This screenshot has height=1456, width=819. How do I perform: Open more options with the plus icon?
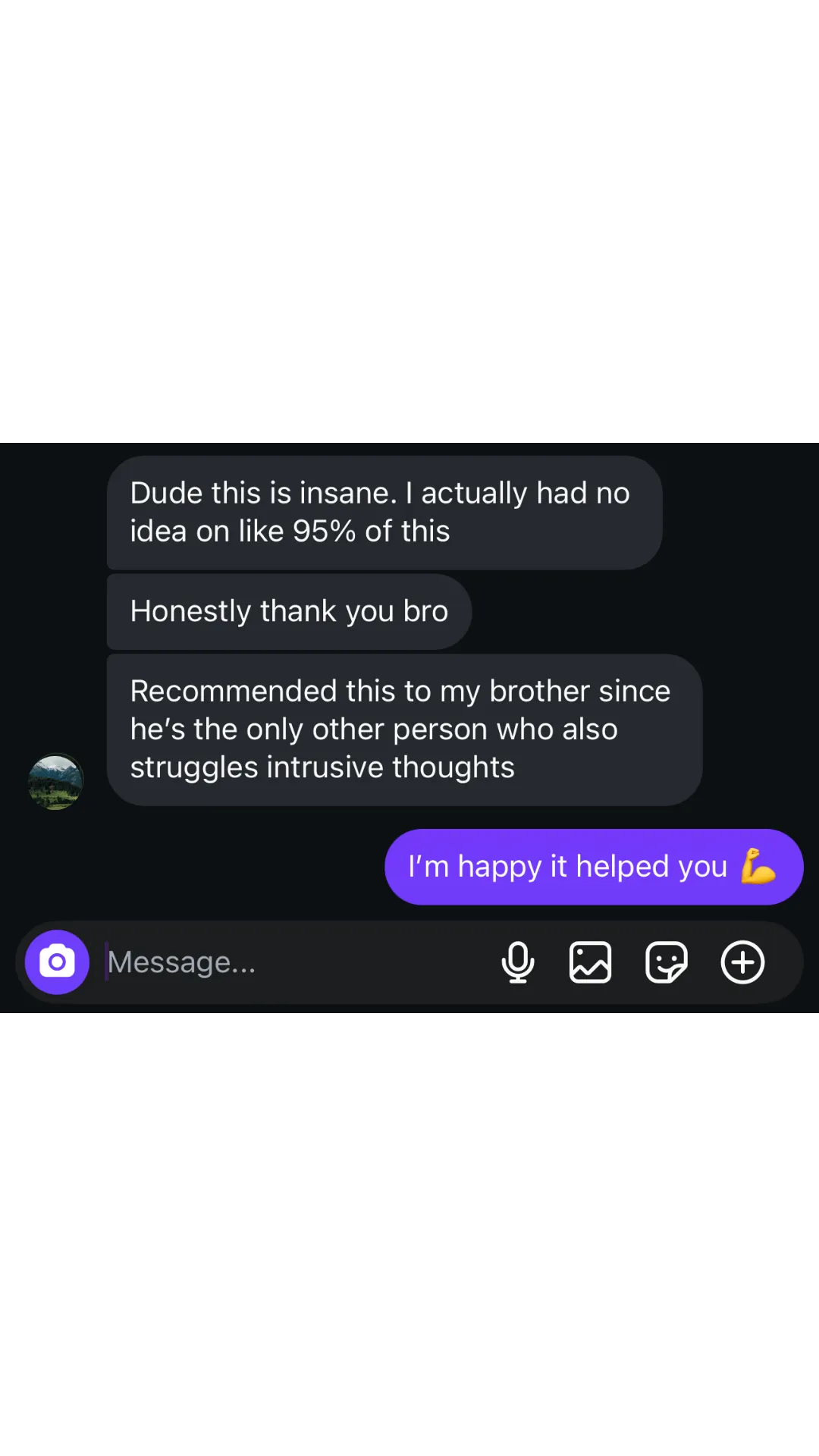click(x=742, y=962)
